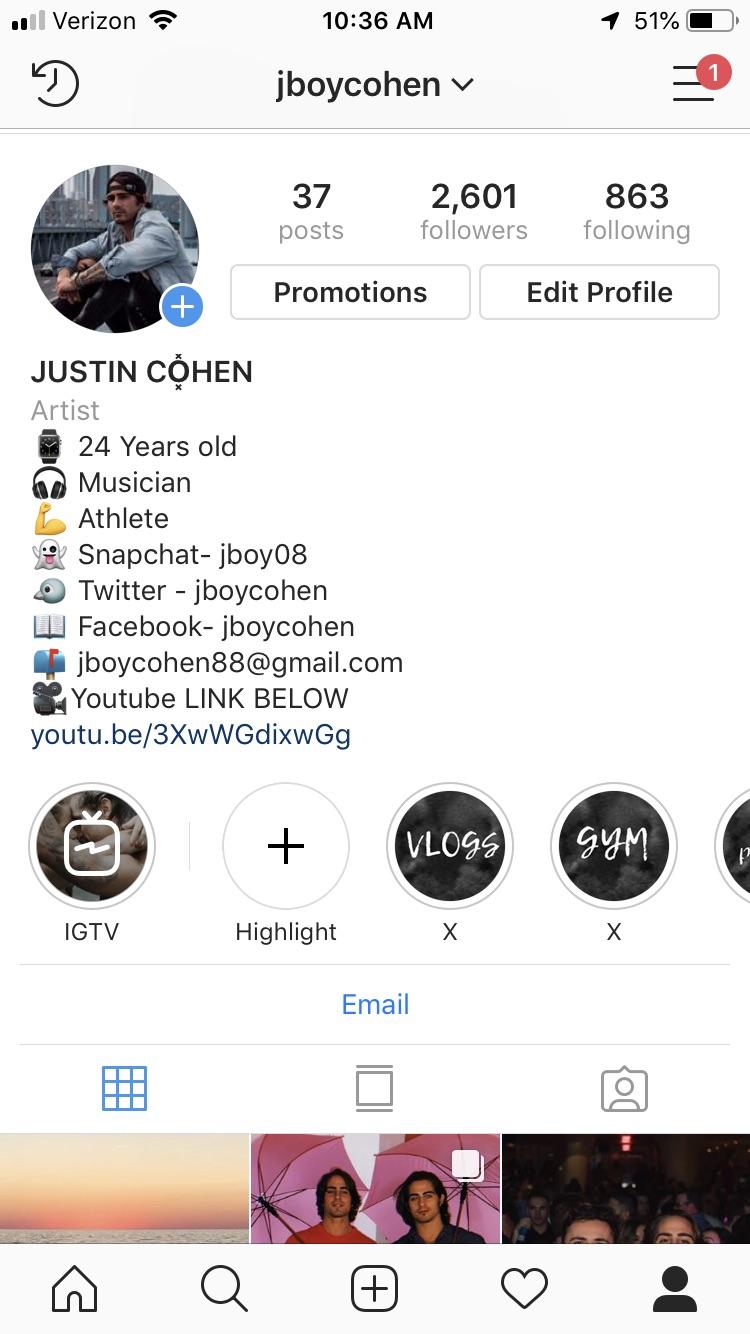
Task: Open the VLOGS story highlight
Action: 450,846
